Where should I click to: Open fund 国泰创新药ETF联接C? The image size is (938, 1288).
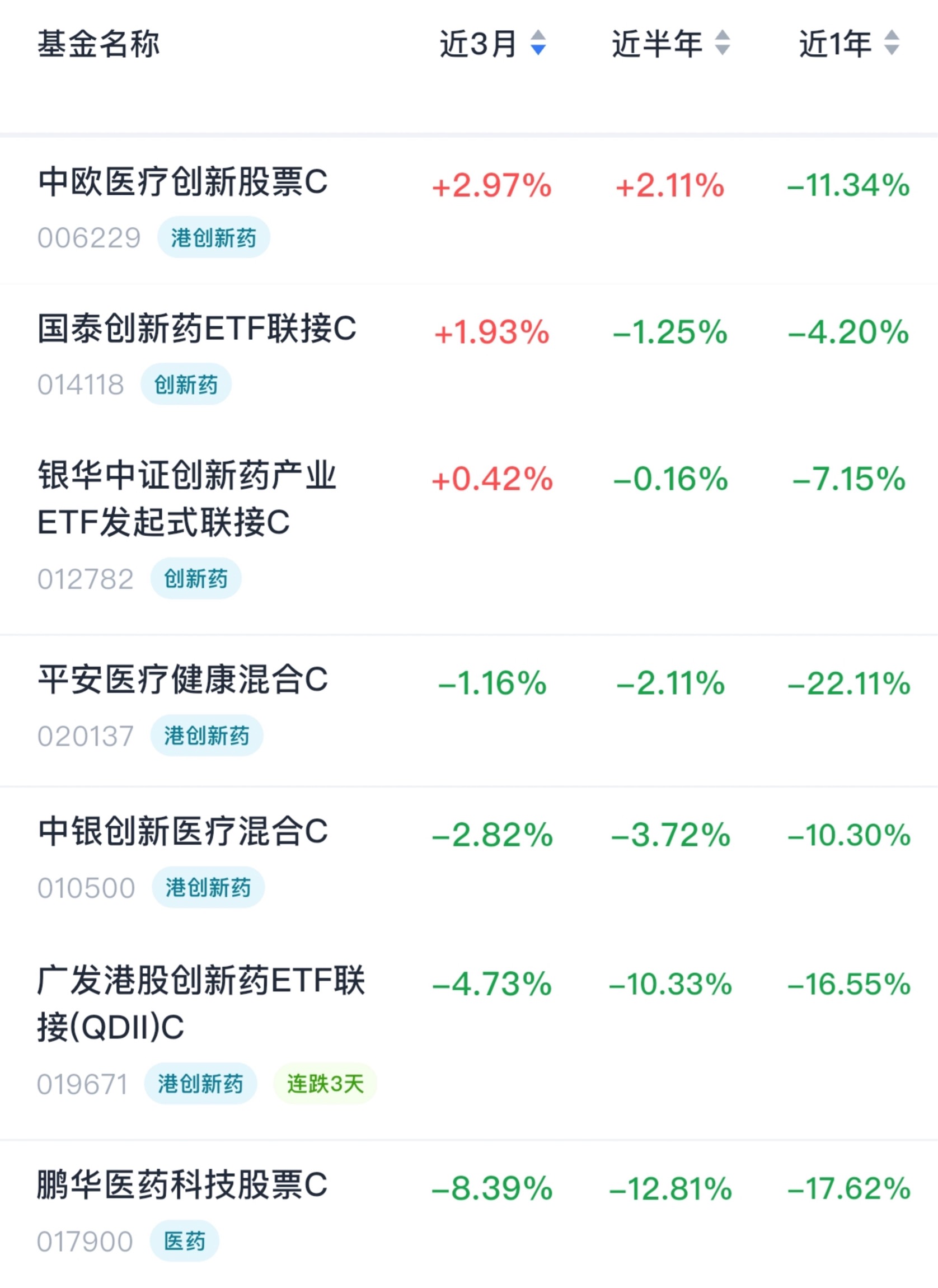pyautogui.click(x=469, y=357)
